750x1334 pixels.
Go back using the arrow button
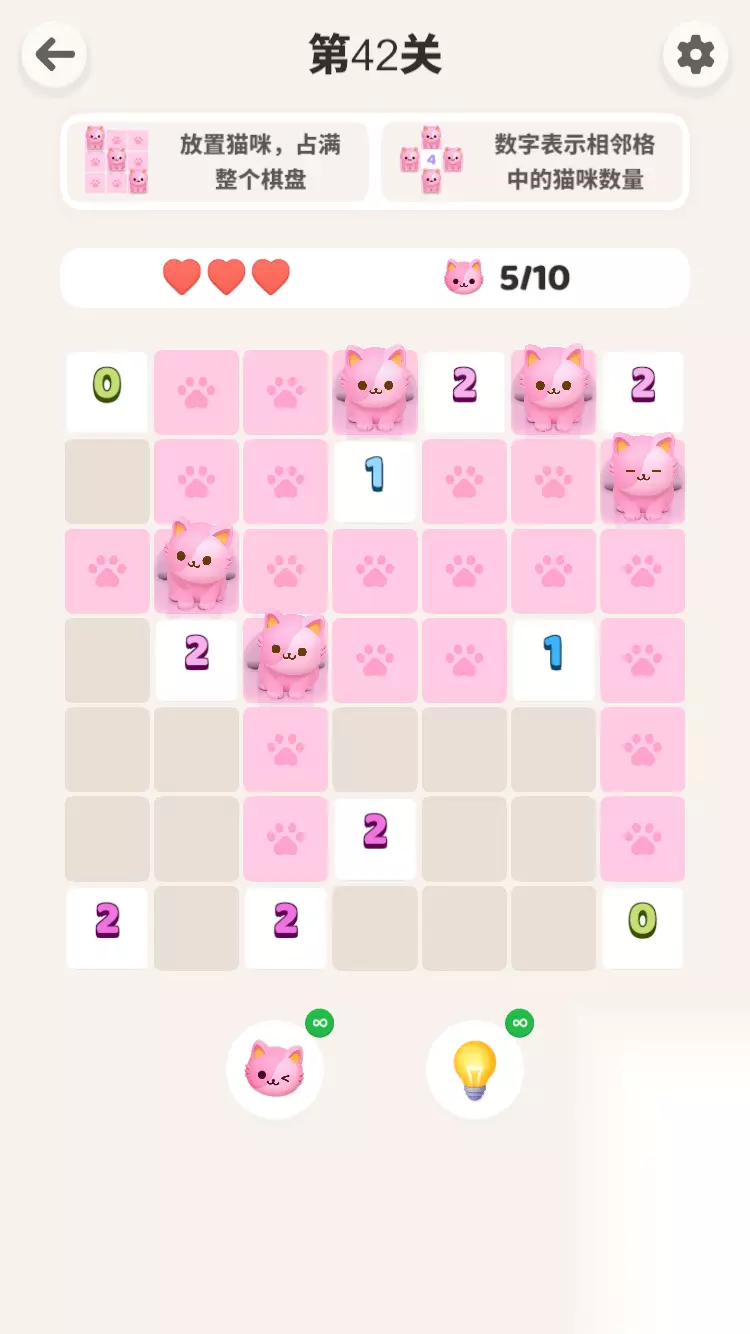tap(54, 54)
